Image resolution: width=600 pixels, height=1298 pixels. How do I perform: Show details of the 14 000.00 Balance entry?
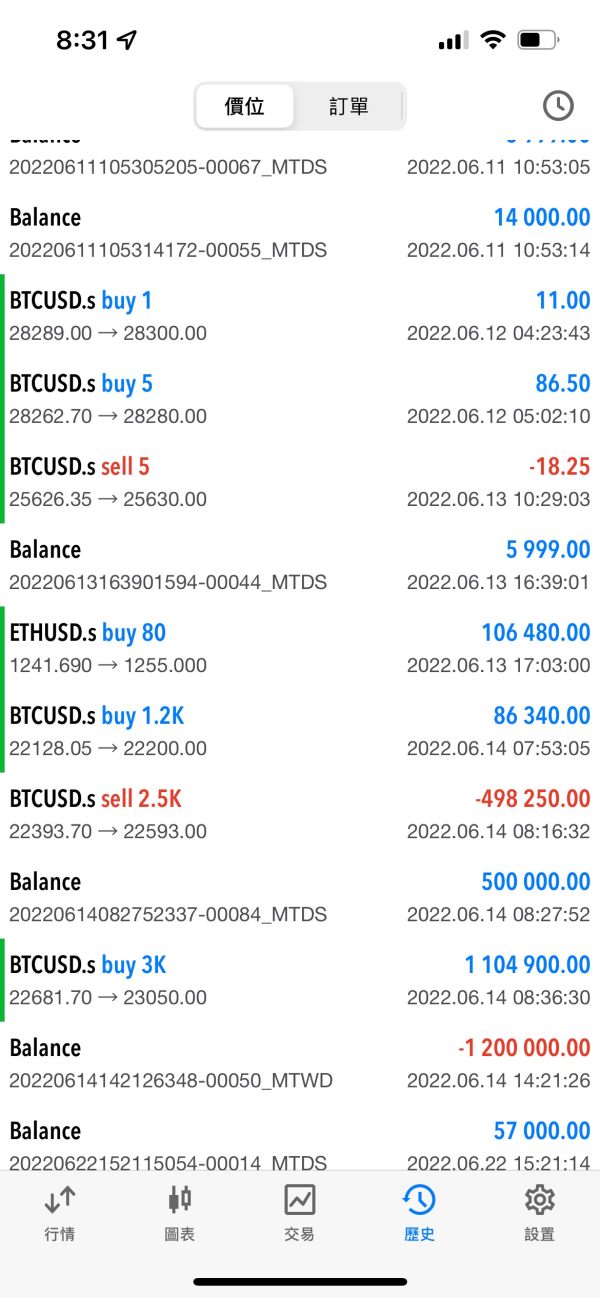click(300, 233)
